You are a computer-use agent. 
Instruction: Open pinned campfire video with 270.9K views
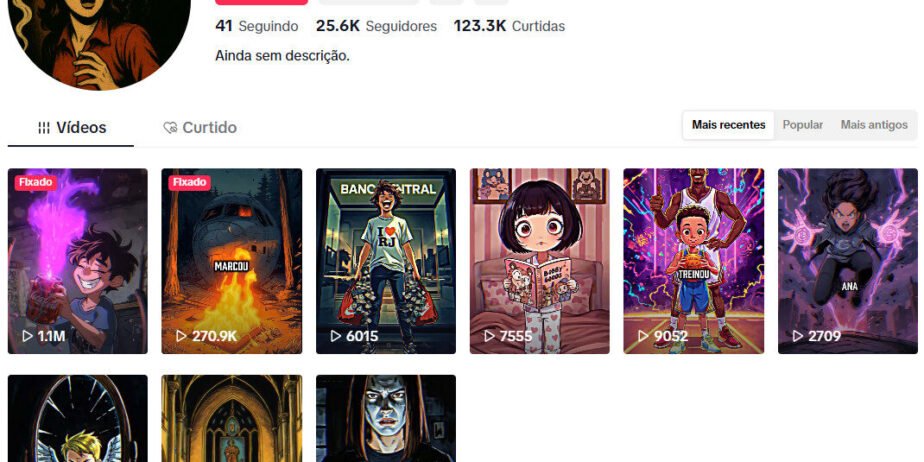[232, 261]
